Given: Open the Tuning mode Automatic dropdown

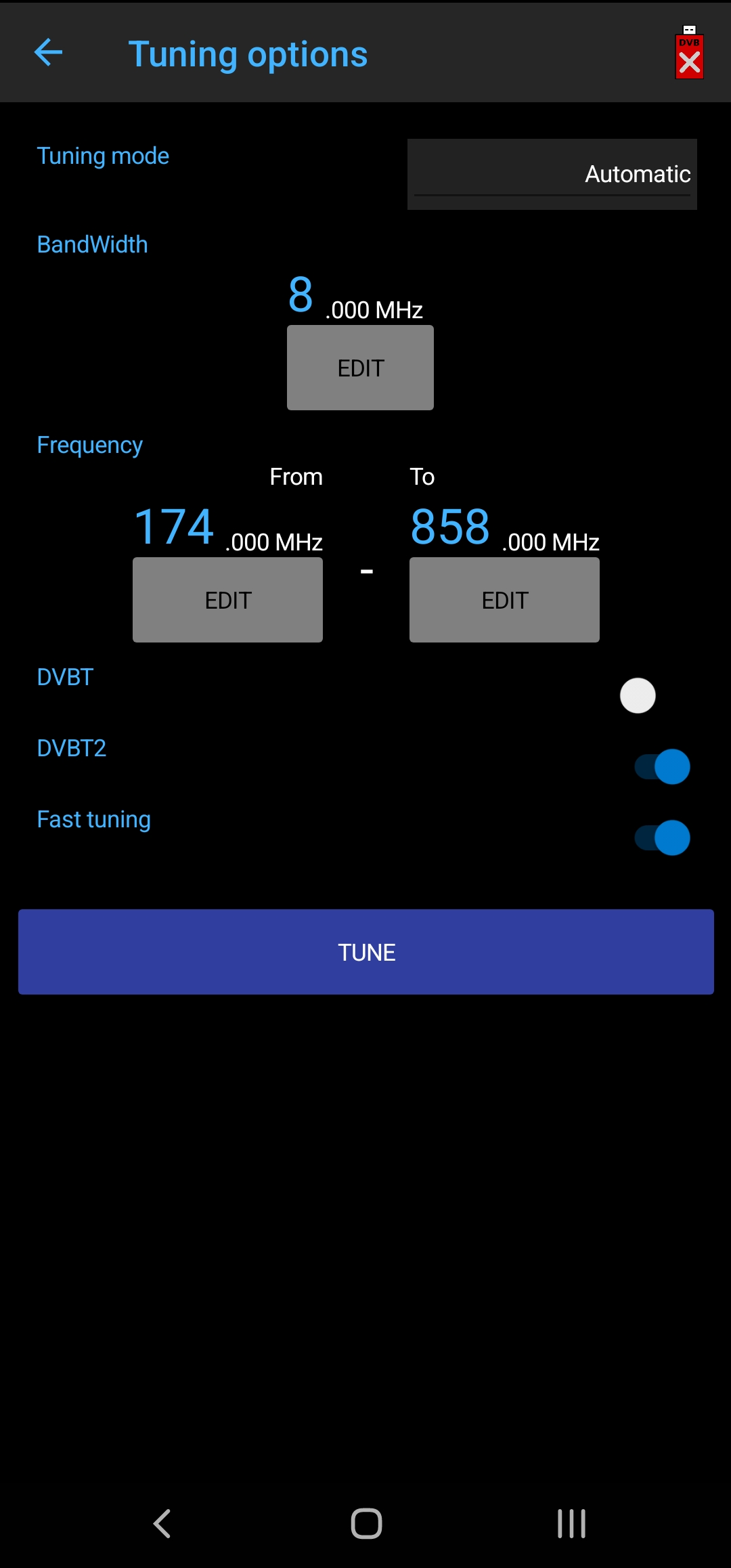Looking at the screenshot, I should (552, 174).
